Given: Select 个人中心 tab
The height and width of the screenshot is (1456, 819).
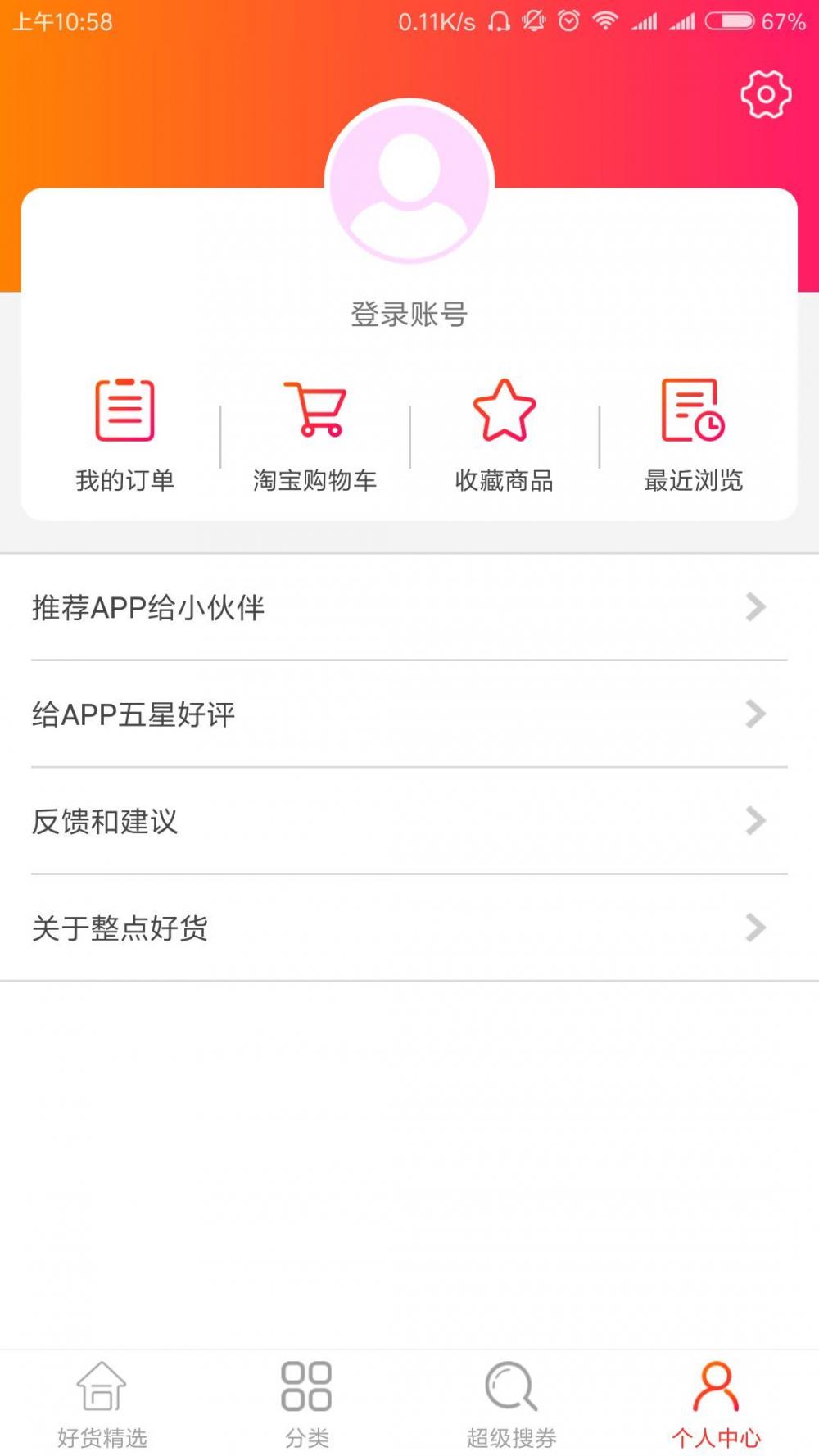Looking at the screenshot, I should click(717, 1404).
